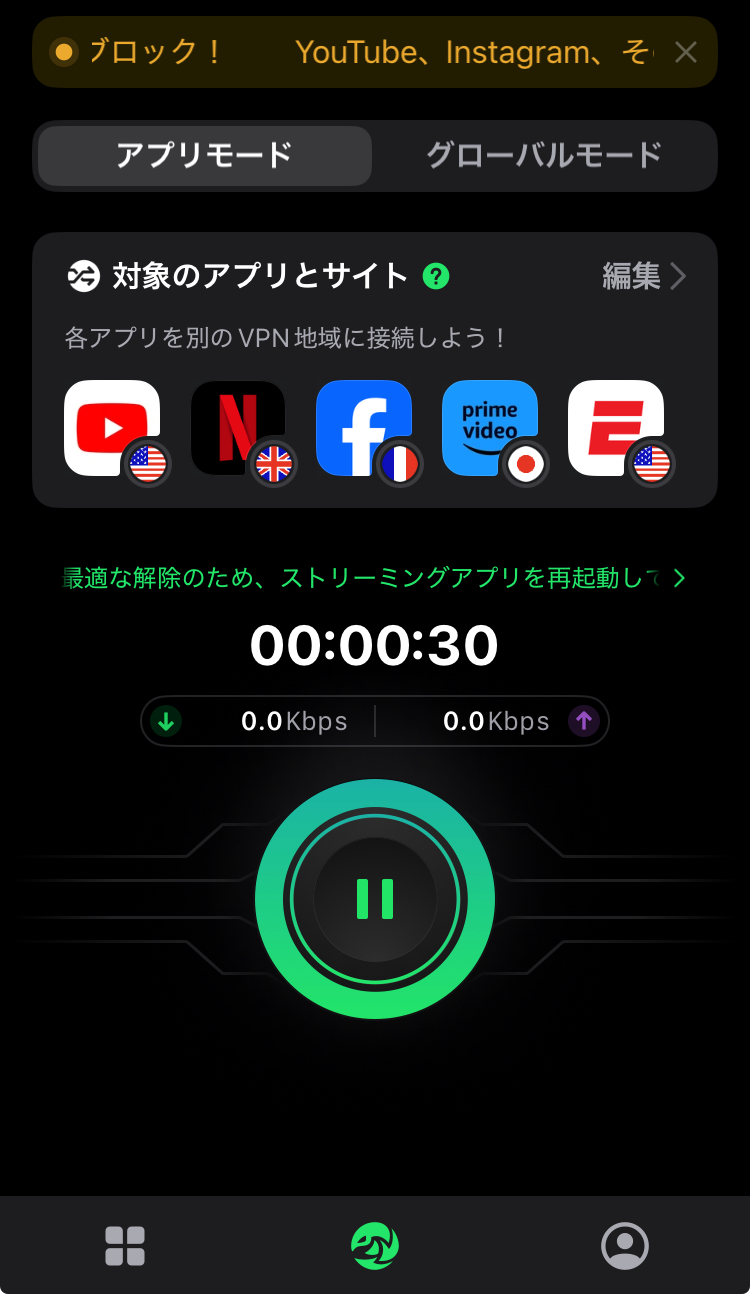Tap the US flag badge on YouTube
The height and width of the screenshot is (1294, 750).
pyautogui.click(x=151, y=463)
